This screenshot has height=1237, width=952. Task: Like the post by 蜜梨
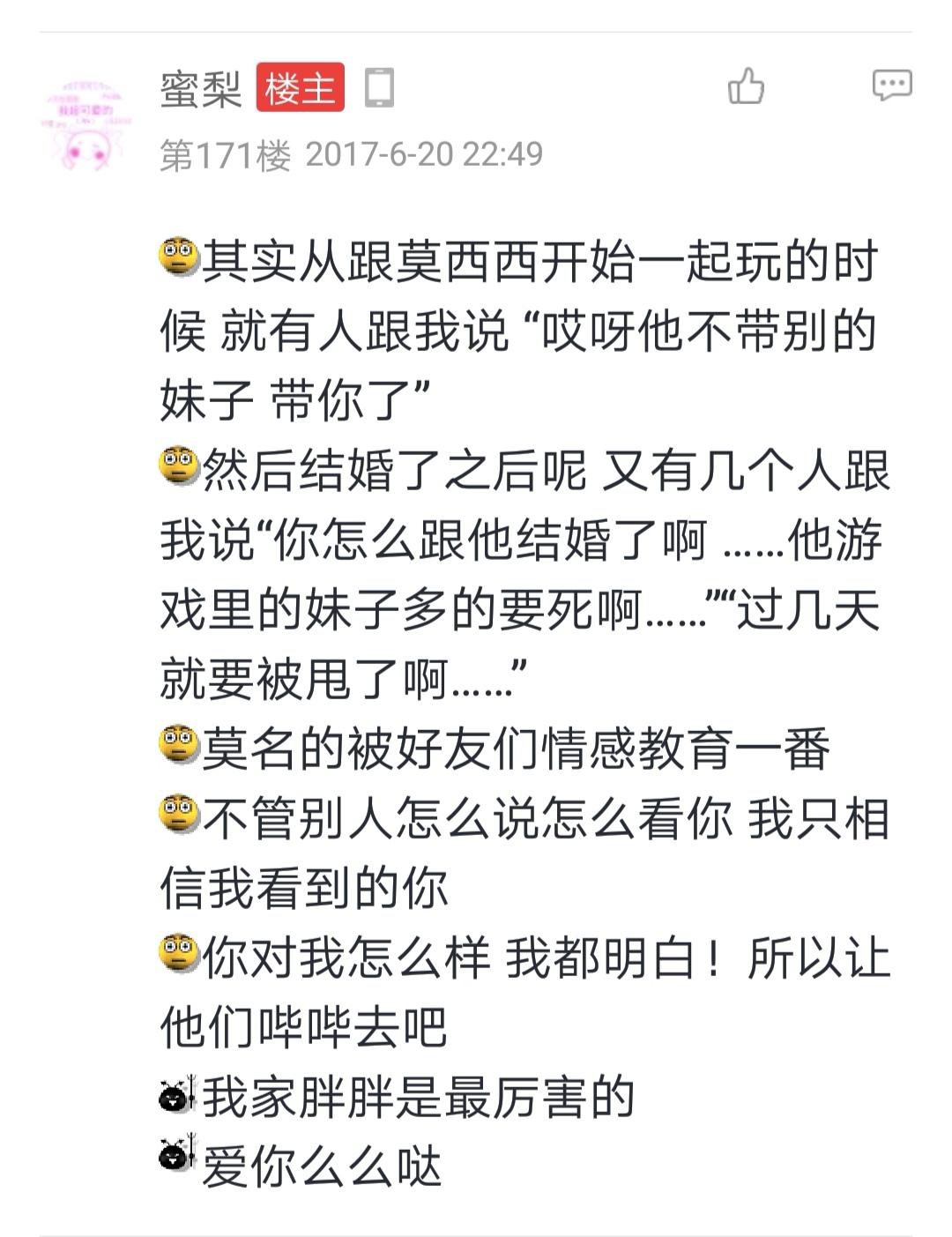pos(746,86)
